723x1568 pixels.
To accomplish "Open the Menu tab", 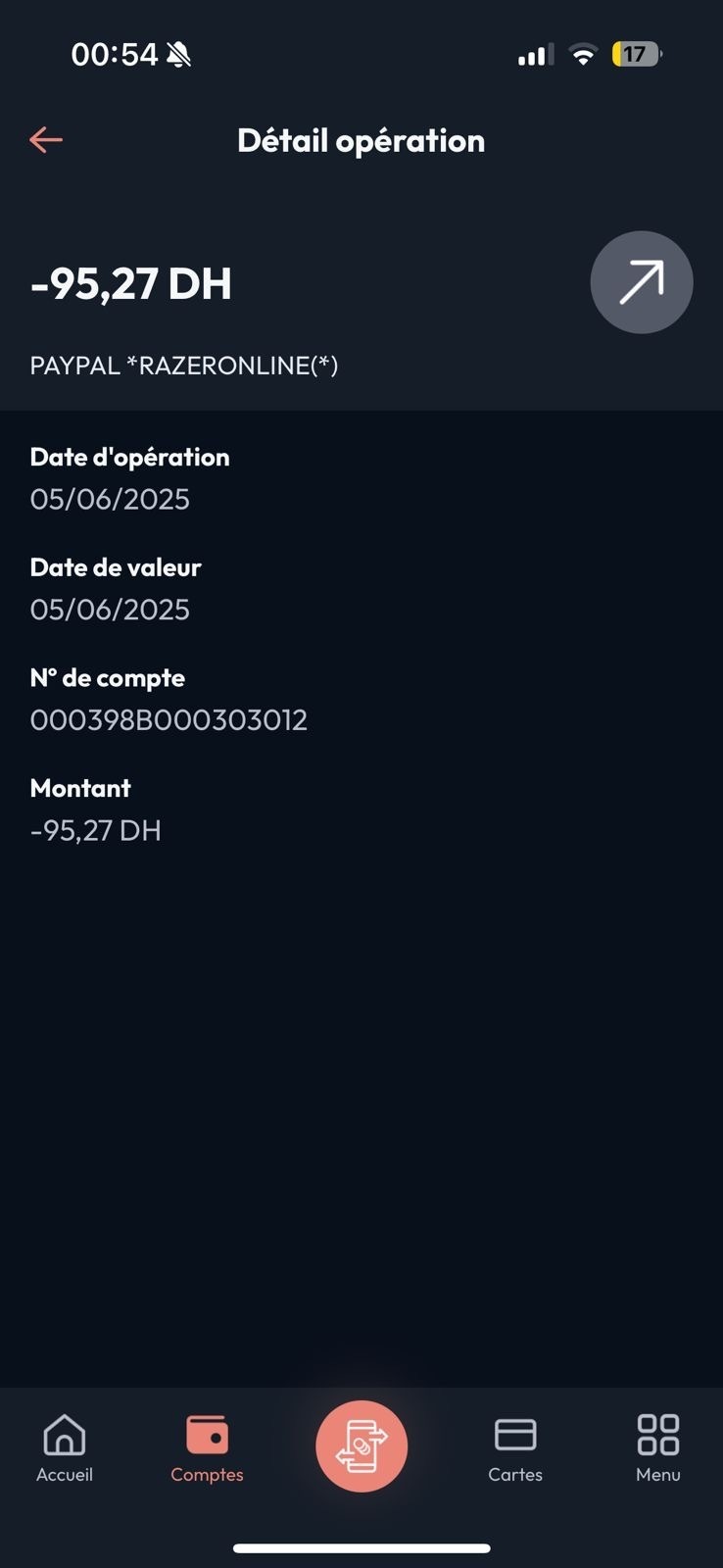I will (658, 1448).
